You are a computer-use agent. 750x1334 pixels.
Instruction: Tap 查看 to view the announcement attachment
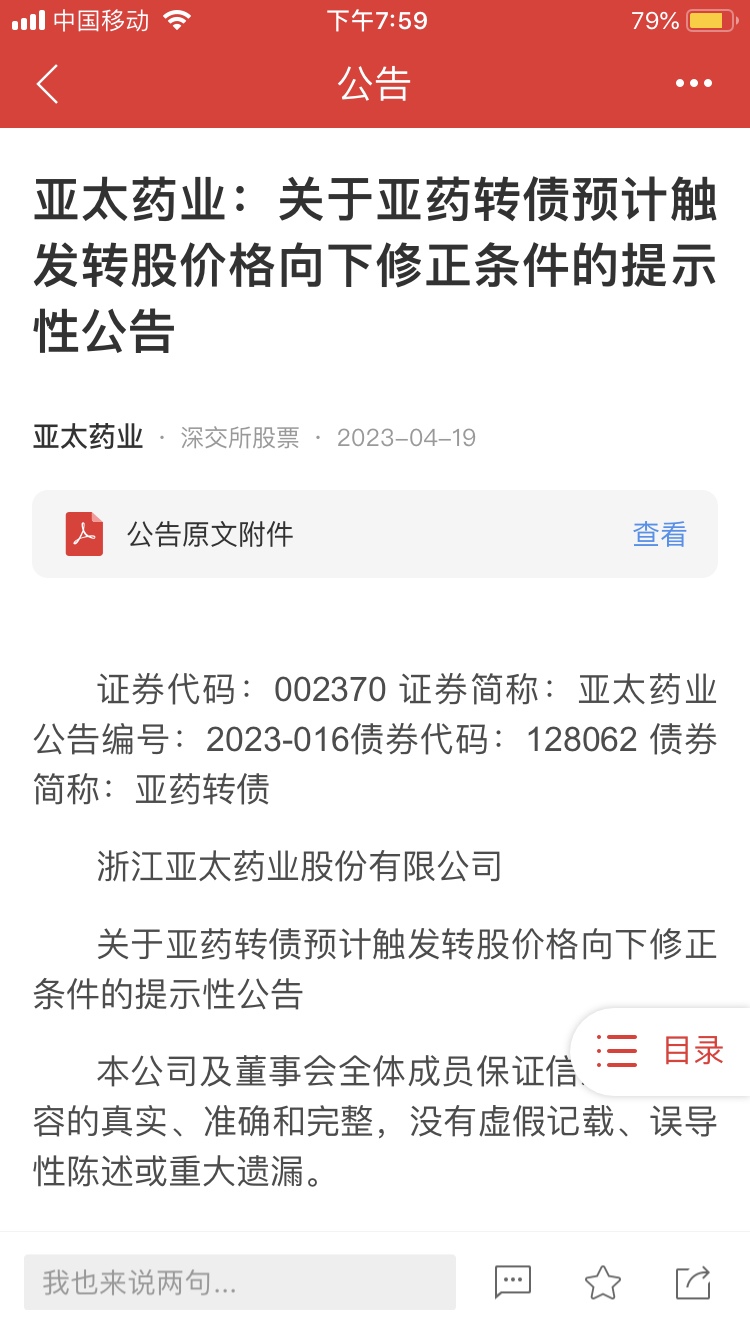click(659, 534)
